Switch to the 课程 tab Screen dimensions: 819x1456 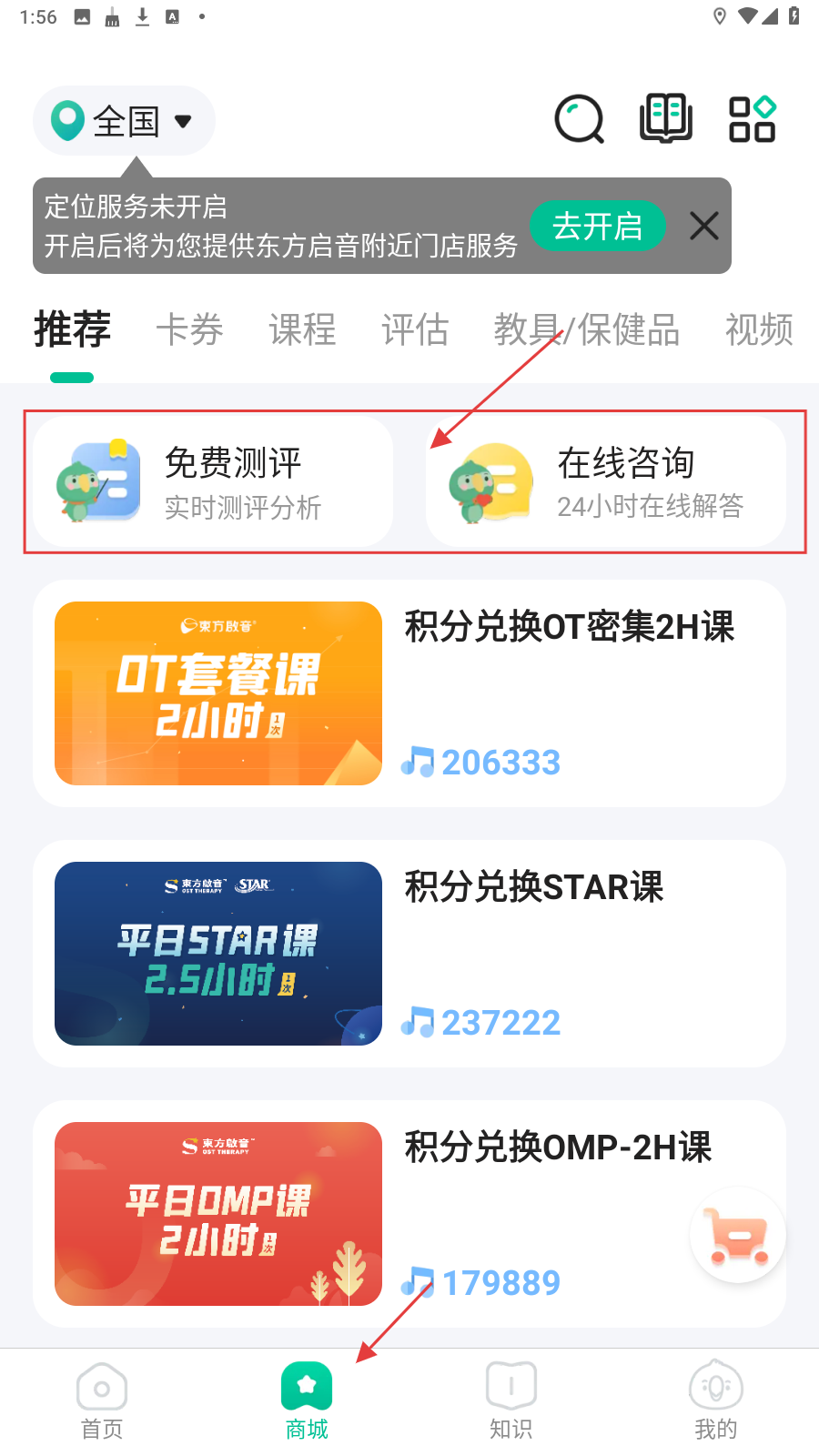click(302, 329)
